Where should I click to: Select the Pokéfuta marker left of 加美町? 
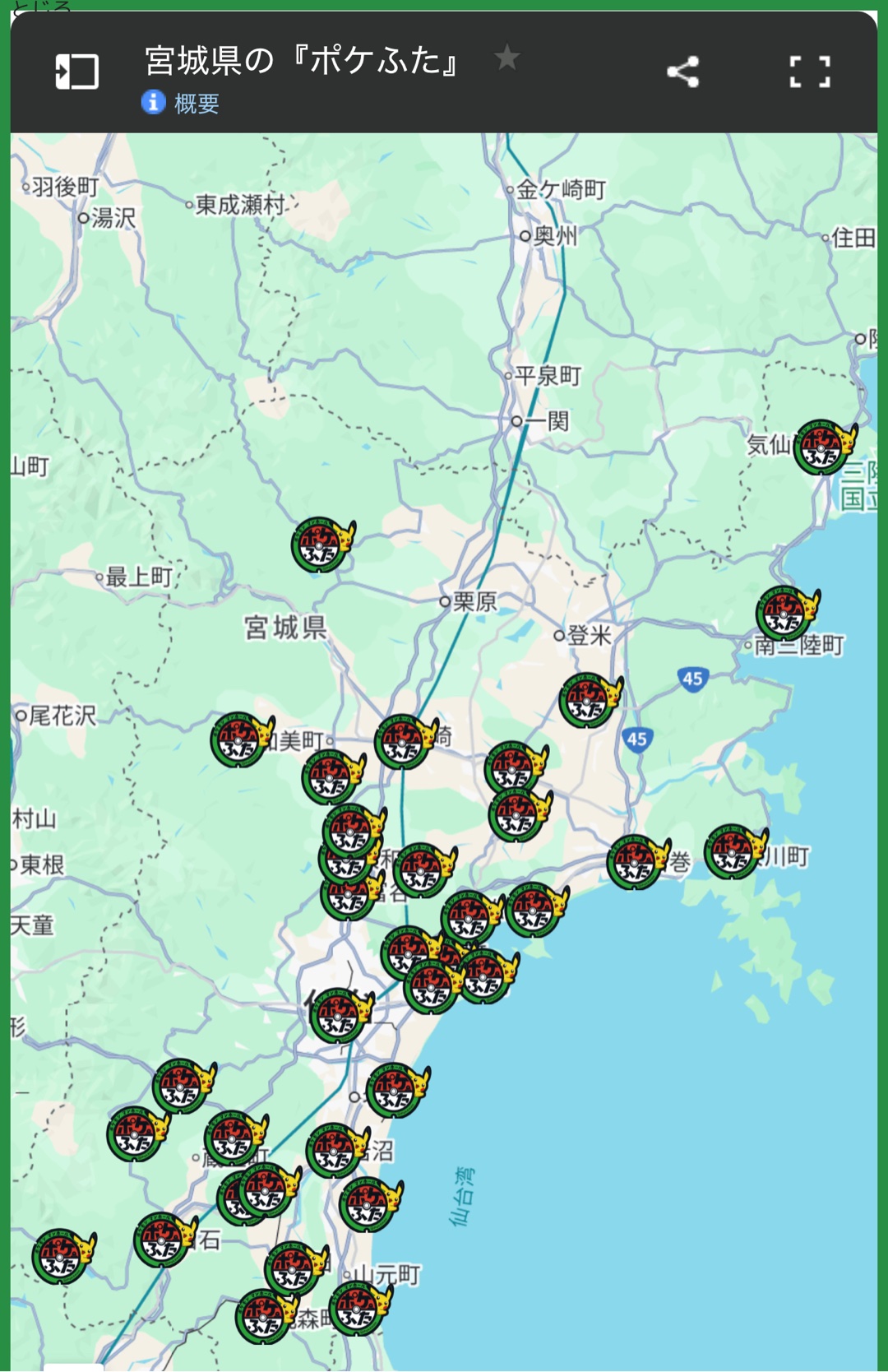(x=240, y=740)
